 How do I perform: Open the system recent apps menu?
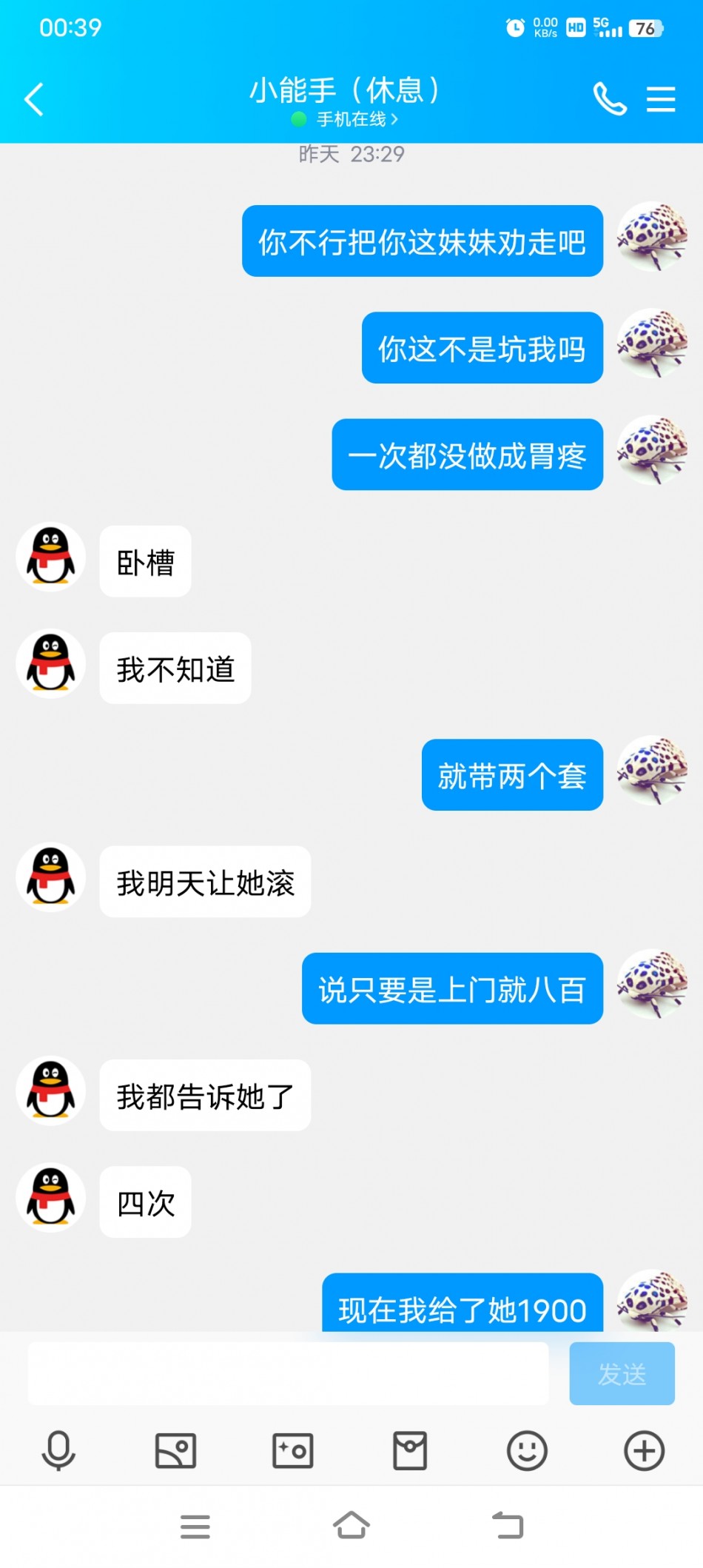(195, 1526)
